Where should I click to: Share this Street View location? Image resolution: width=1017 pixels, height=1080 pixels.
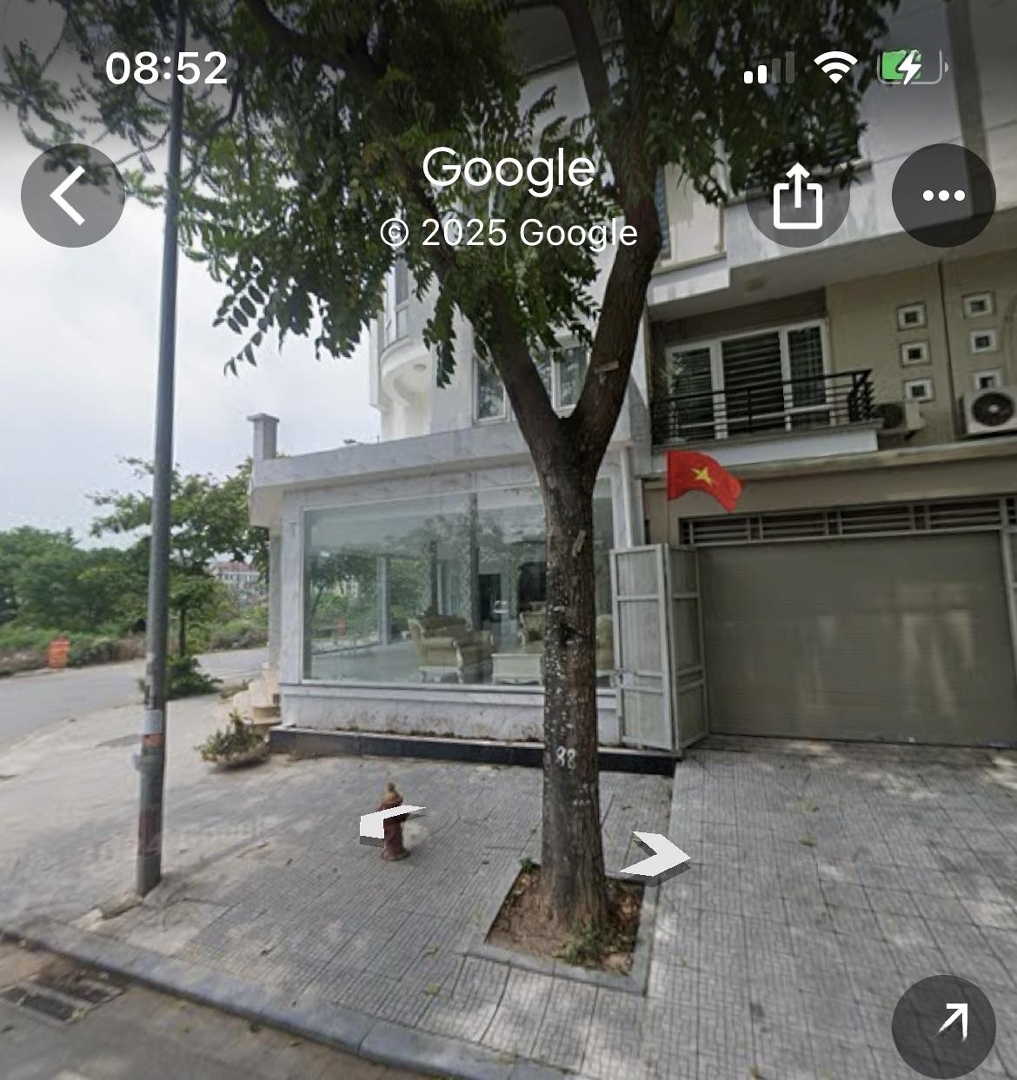coord(797,196)
